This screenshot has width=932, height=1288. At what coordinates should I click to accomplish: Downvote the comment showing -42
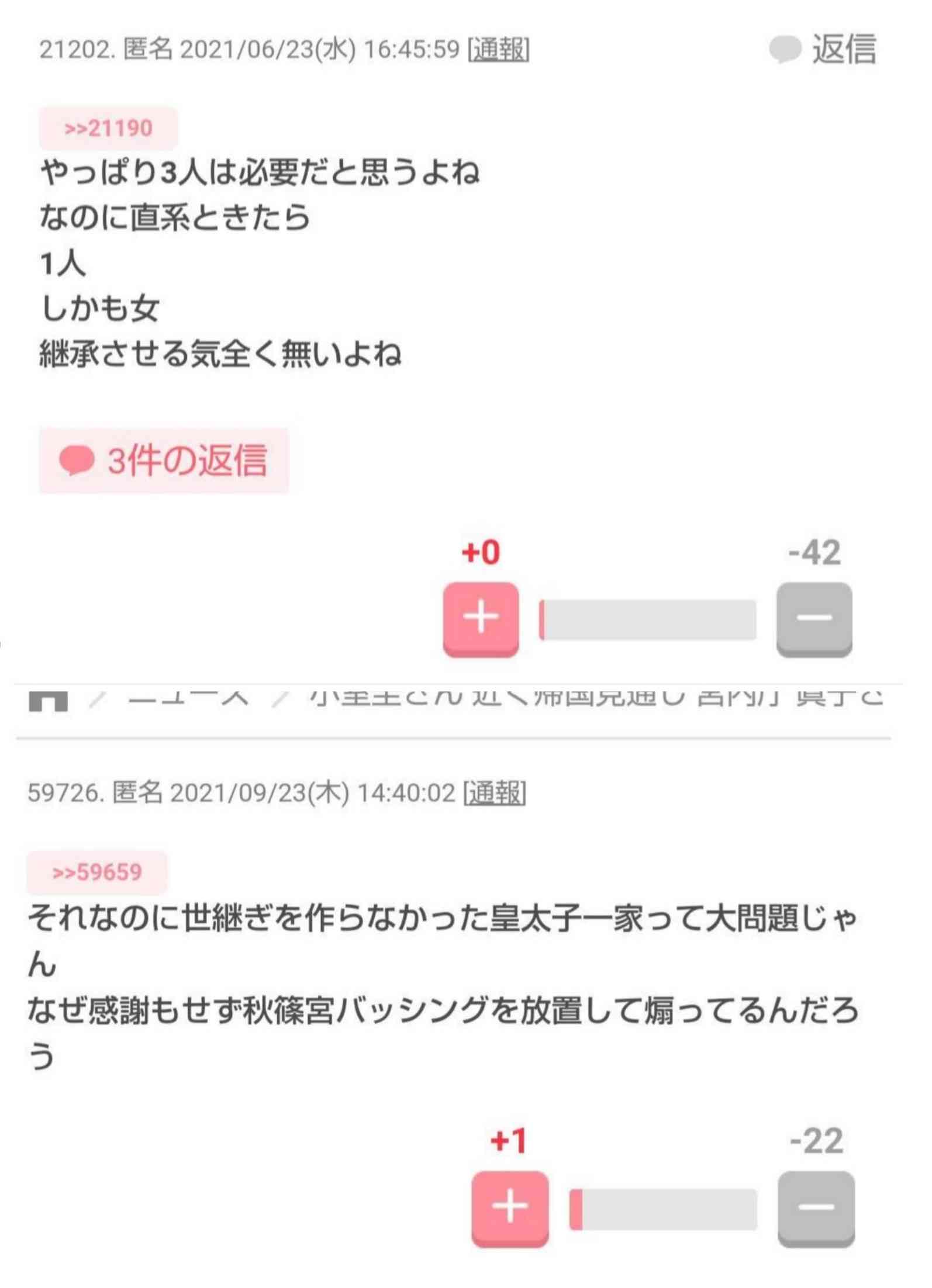pyautogui.click(x=814, y=618)
